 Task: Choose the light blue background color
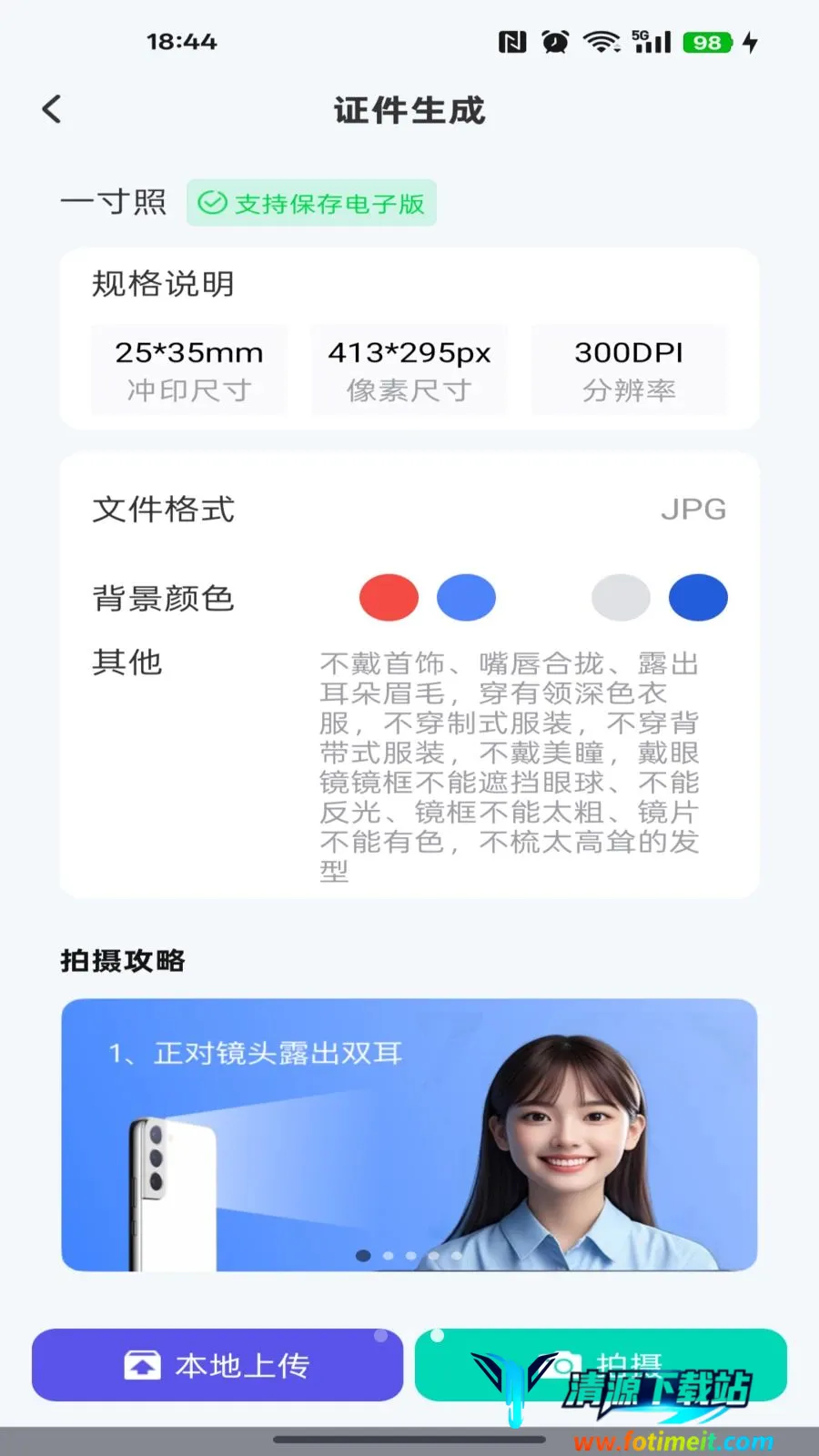pyautogui.click(x=466, y=598)
